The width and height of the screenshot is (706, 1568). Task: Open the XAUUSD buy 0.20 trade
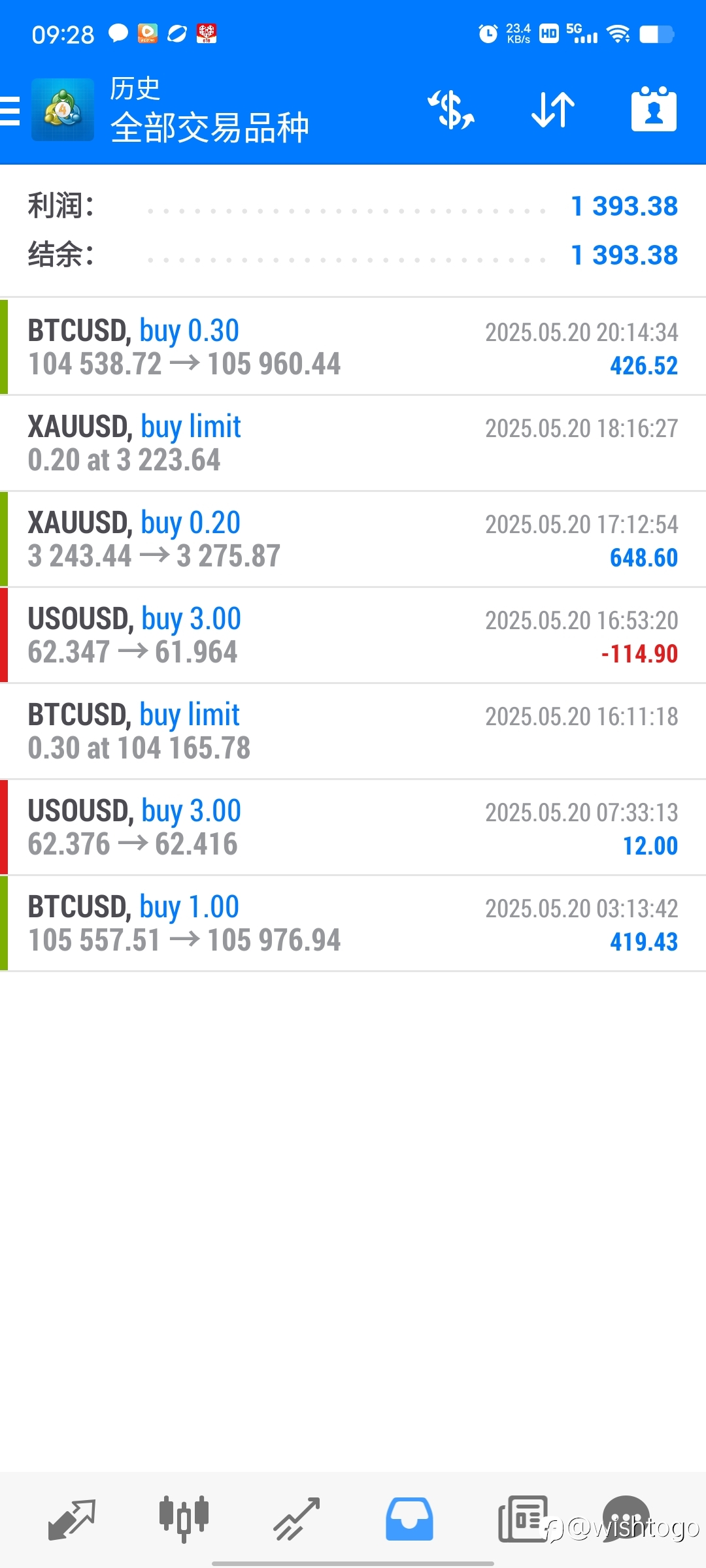pyautogui.click(x=353, y=539)
